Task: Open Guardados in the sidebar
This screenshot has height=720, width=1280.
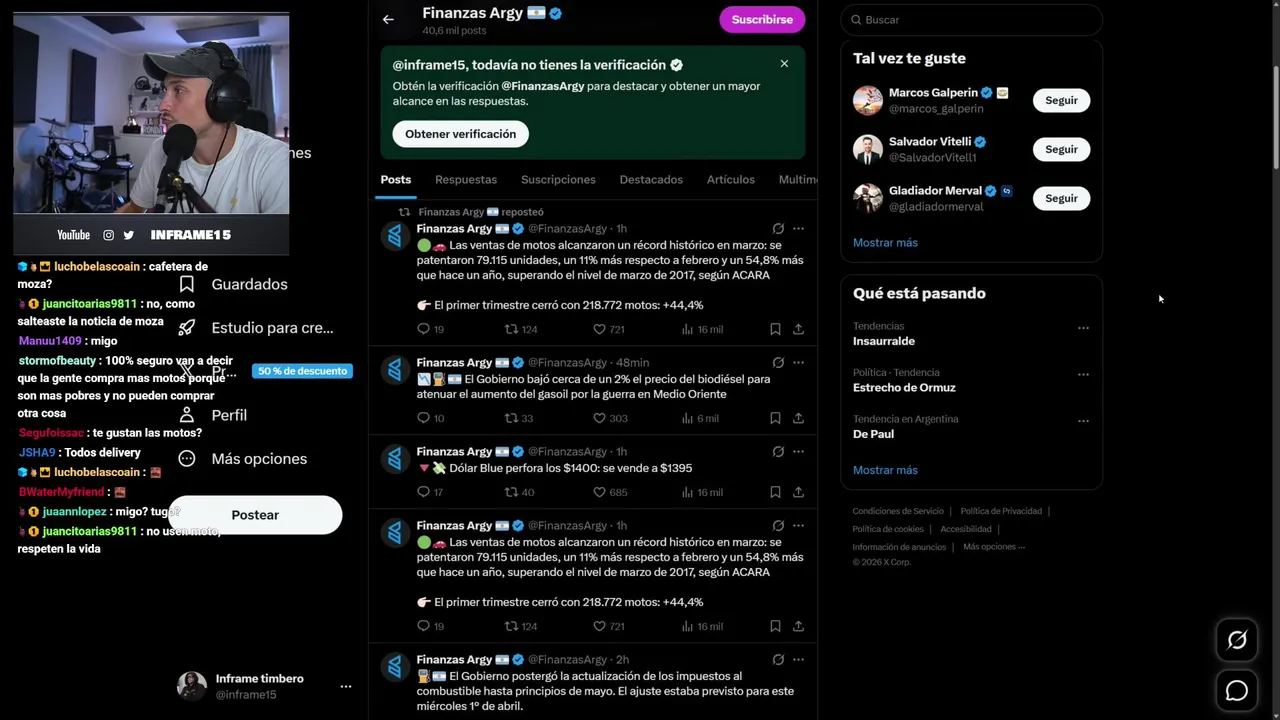Action: coord(248,284)
